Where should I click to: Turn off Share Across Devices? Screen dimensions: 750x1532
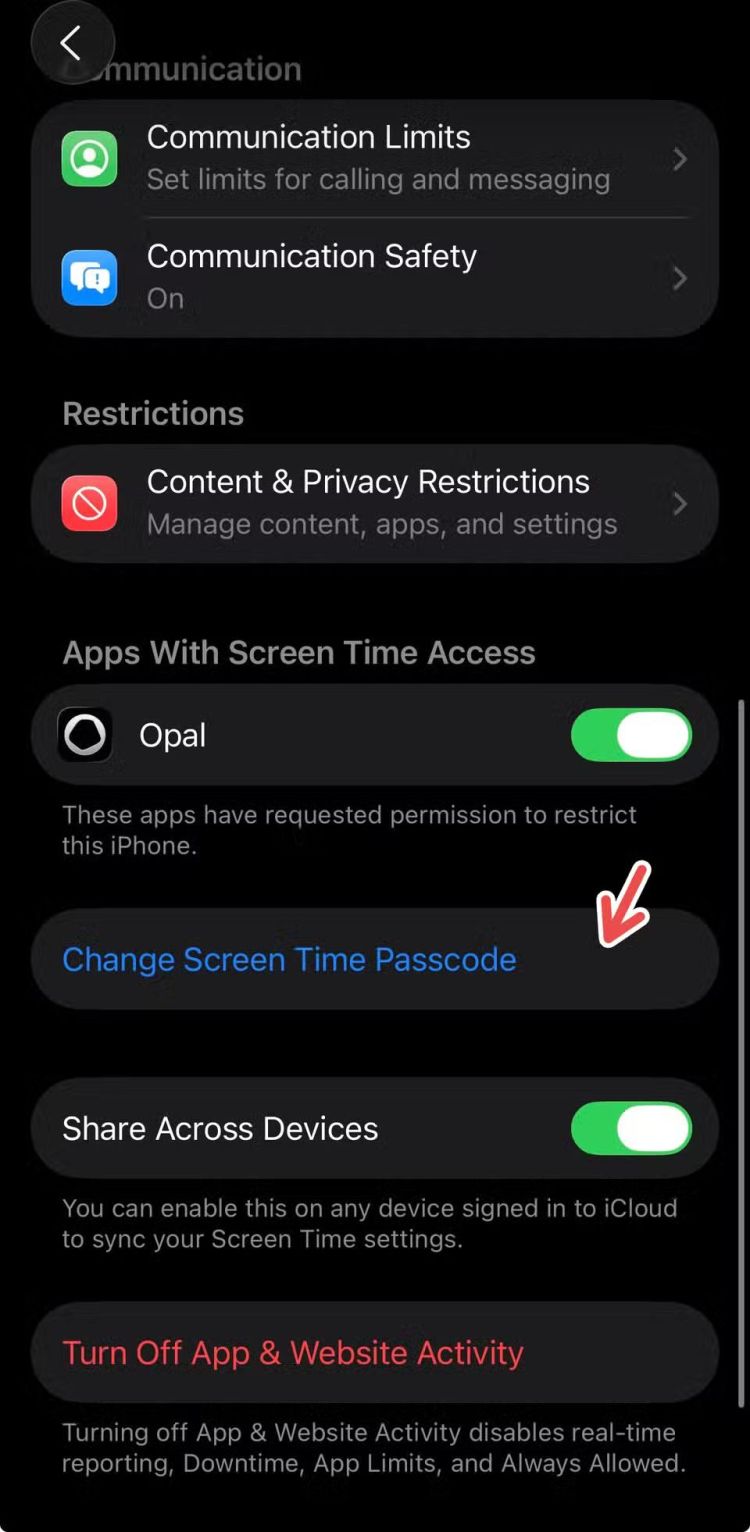(630, 1128)
